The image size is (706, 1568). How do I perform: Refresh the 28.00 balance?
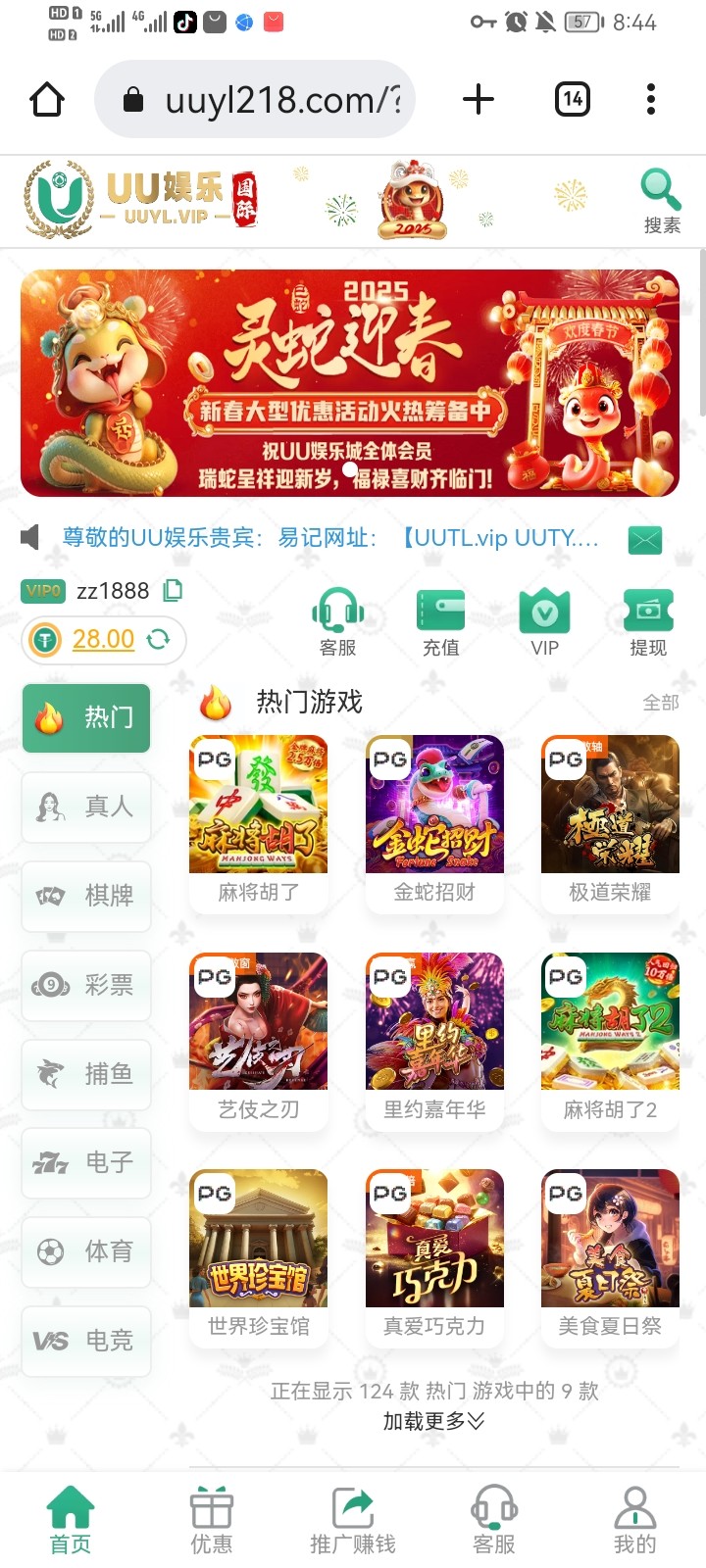tap(158, 639)
